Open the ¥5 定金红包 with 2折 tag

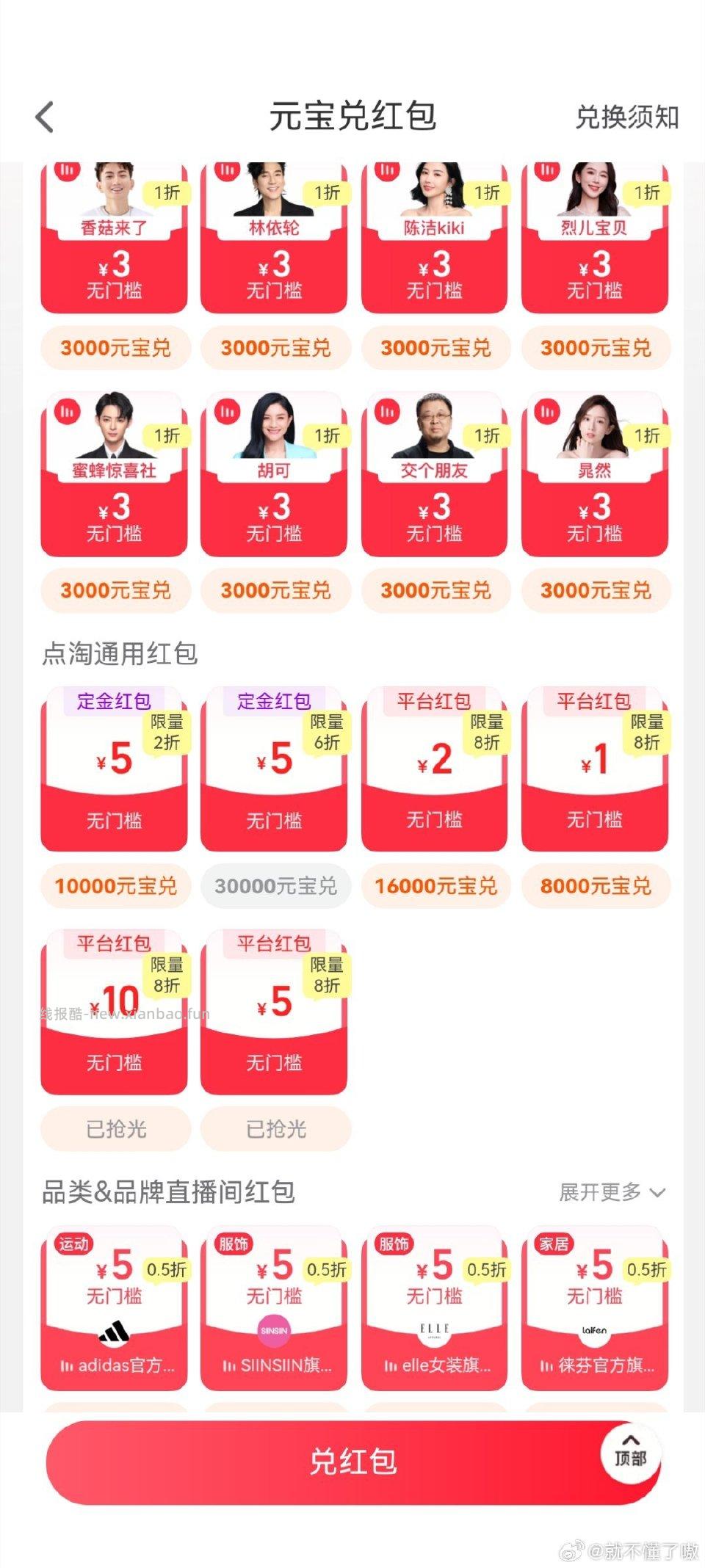115,774
